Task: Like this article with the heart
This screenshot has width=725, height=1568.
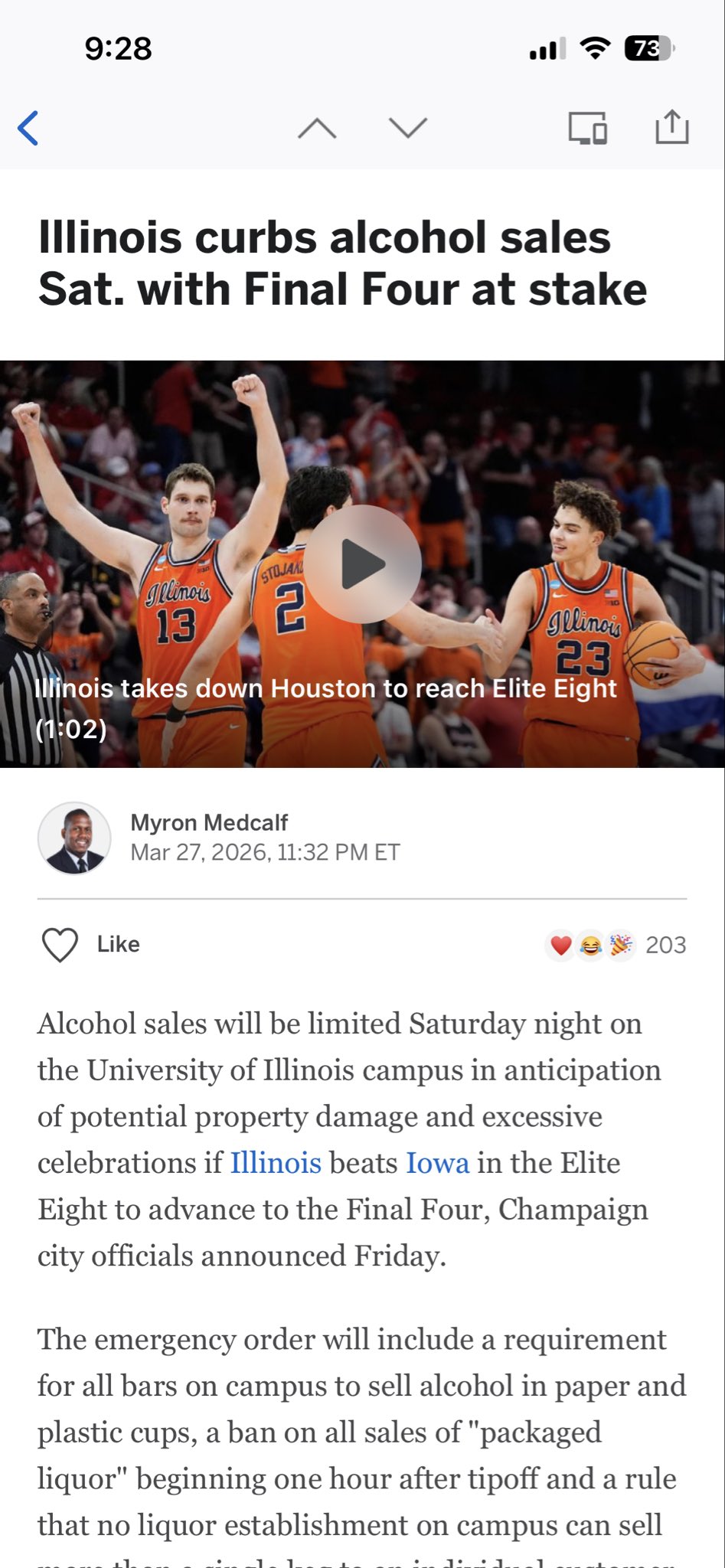Action: tap(60, 944)
